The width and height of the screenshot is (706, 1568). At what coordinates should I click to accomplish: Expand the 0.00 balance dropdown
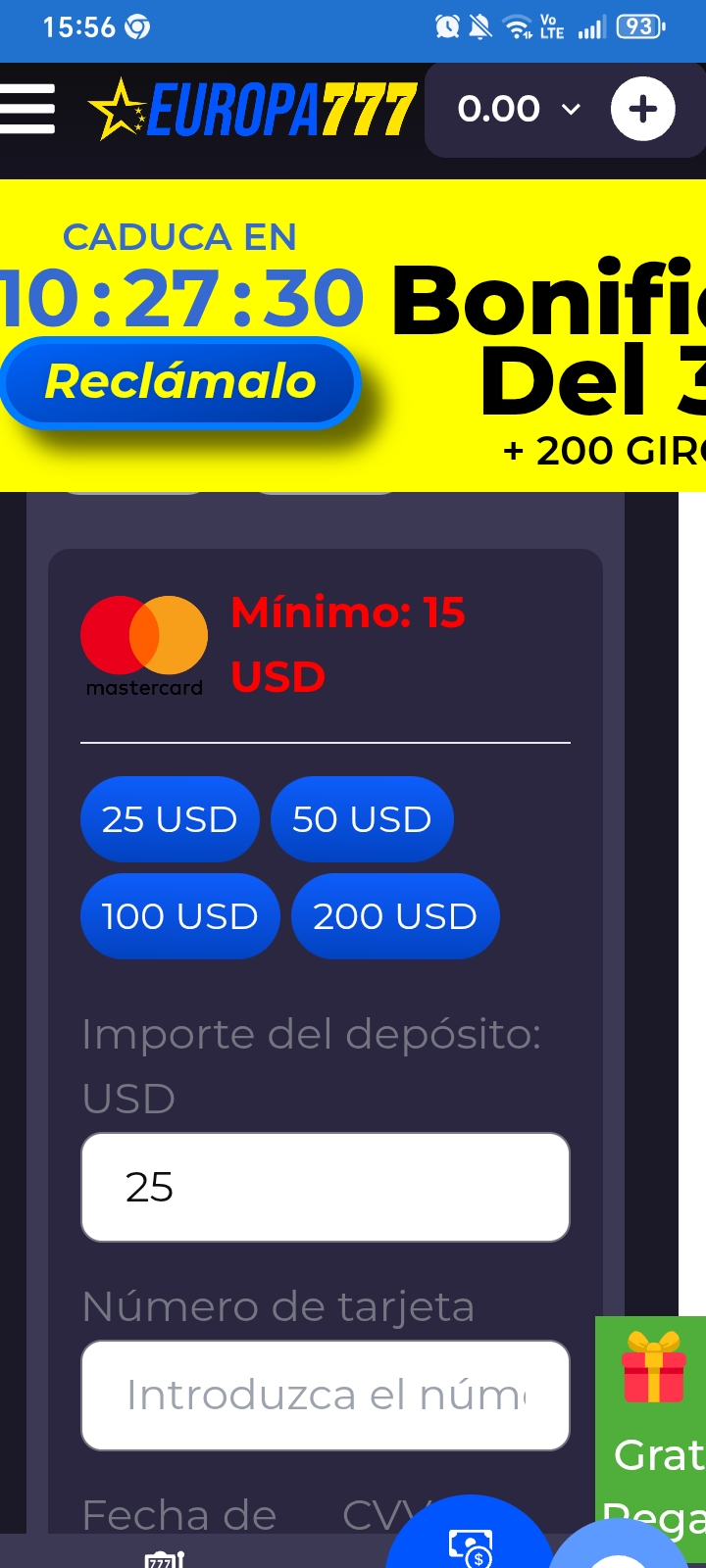click(x=519, y=109)
